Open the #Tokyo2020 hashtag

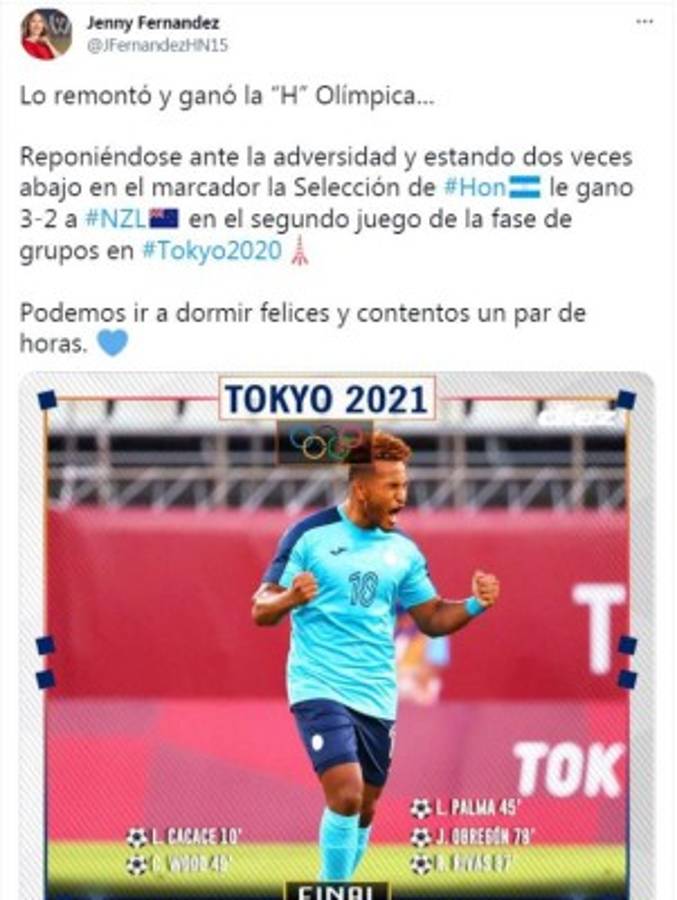(212, 251)
